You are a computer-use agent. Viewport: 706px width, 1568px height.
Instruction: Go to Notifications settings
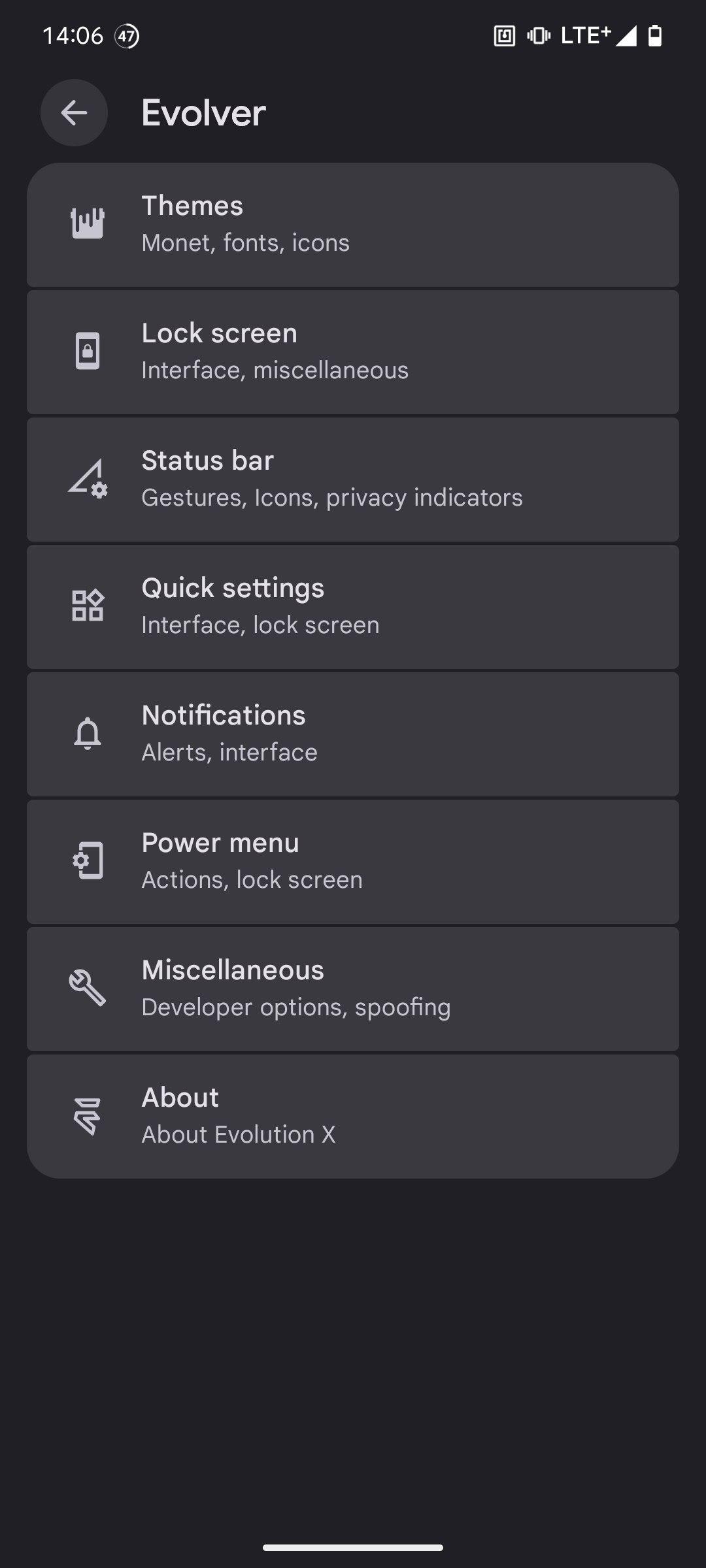tap(353, 734)
